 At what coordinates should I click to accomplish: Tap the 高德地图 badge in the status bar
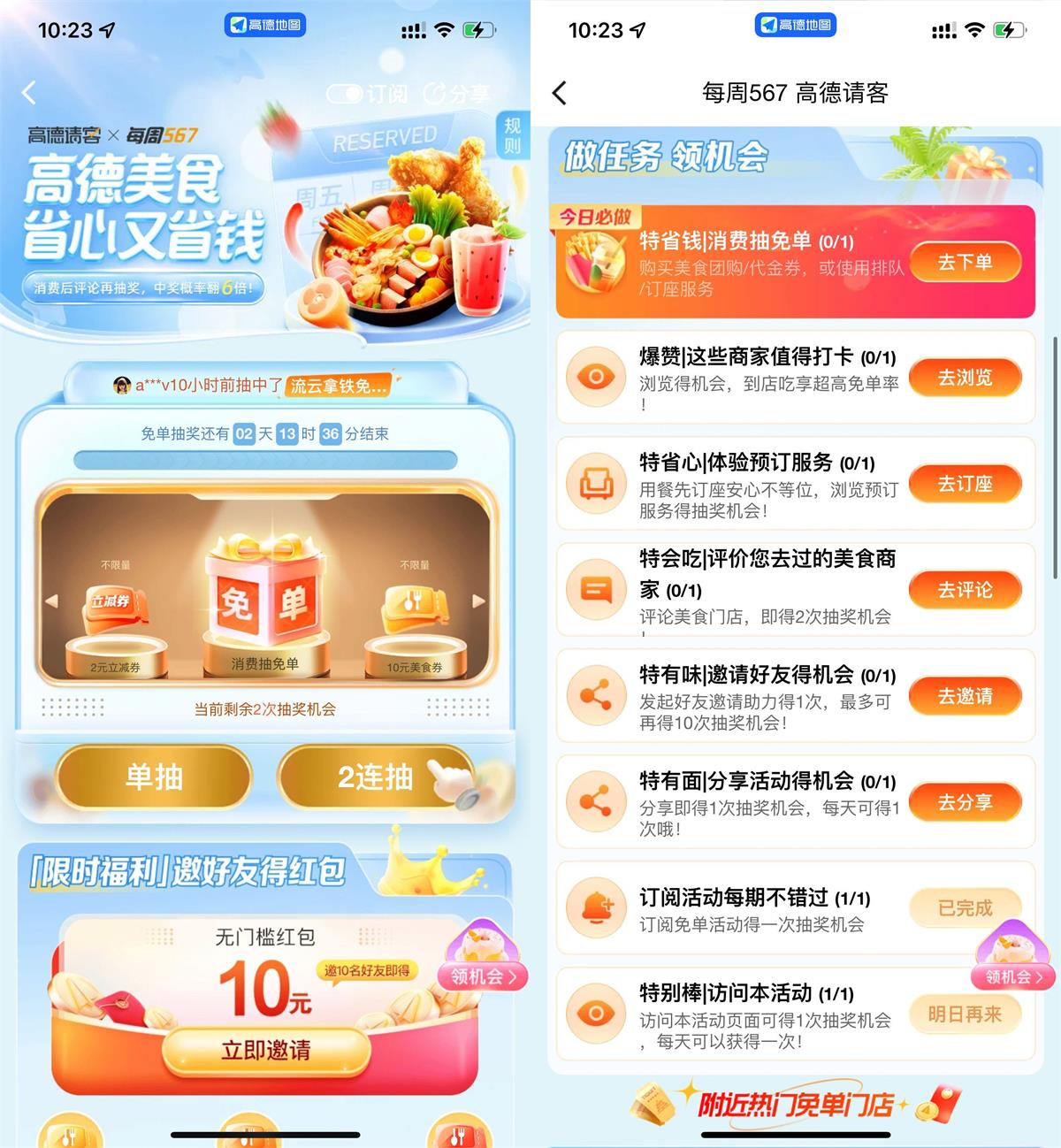264,25
